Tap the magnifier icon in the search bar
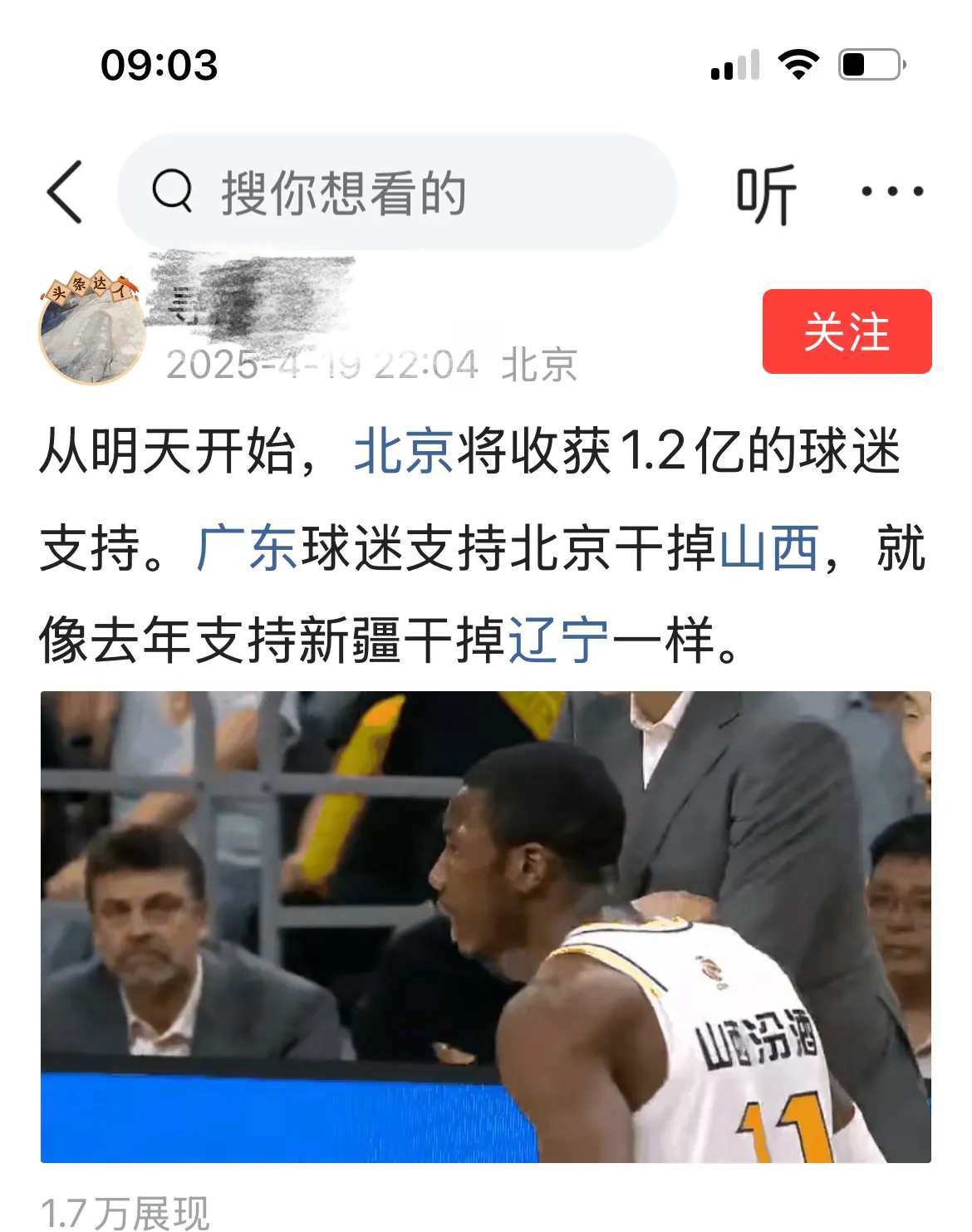 click(x=173, y=190)
